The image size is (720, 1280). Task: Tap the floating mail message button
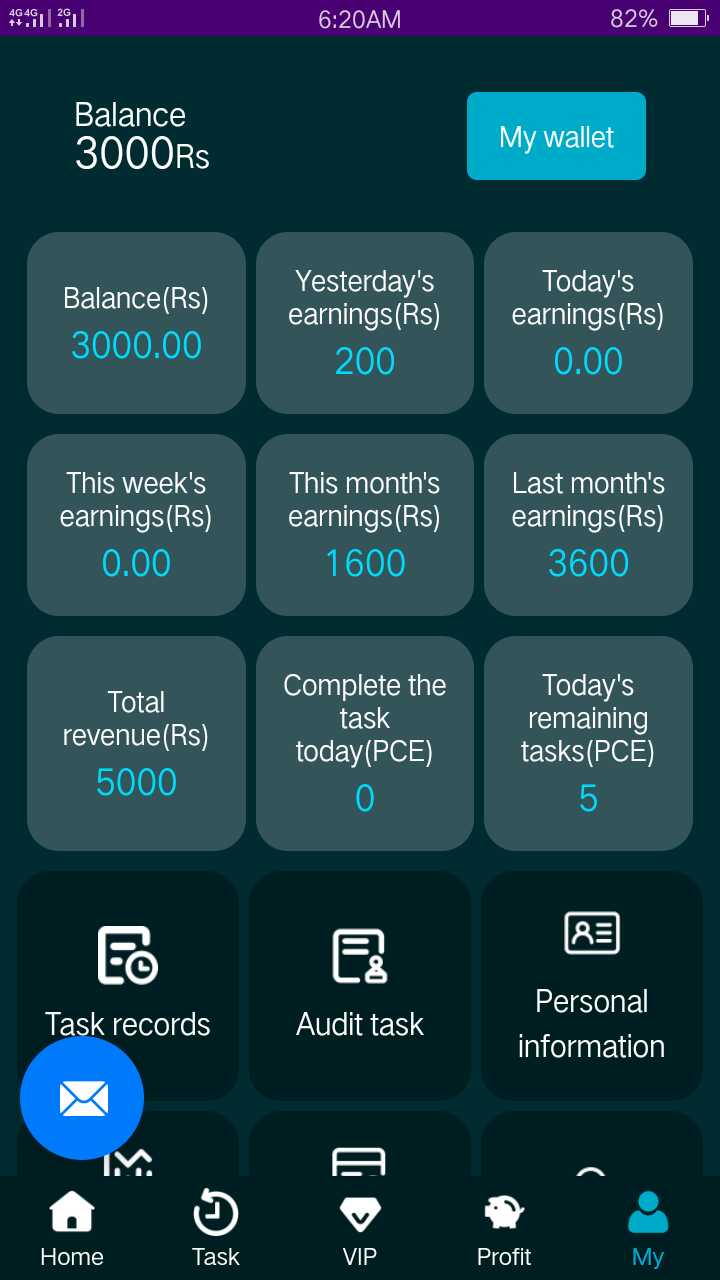pyautogui.click(x=82, y=1098)
